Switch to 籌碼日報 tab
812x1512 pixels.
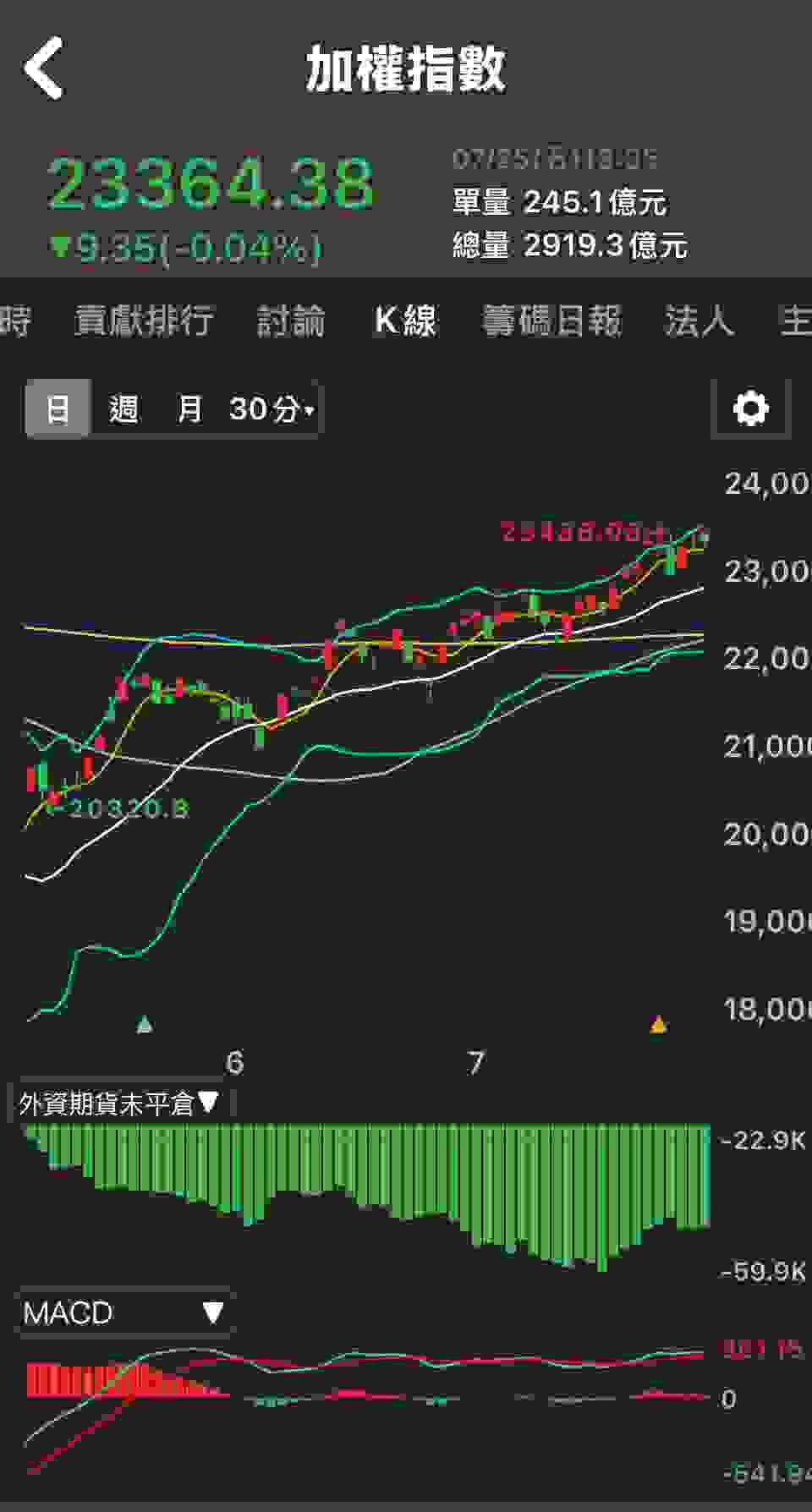click(x=551, y=320)
